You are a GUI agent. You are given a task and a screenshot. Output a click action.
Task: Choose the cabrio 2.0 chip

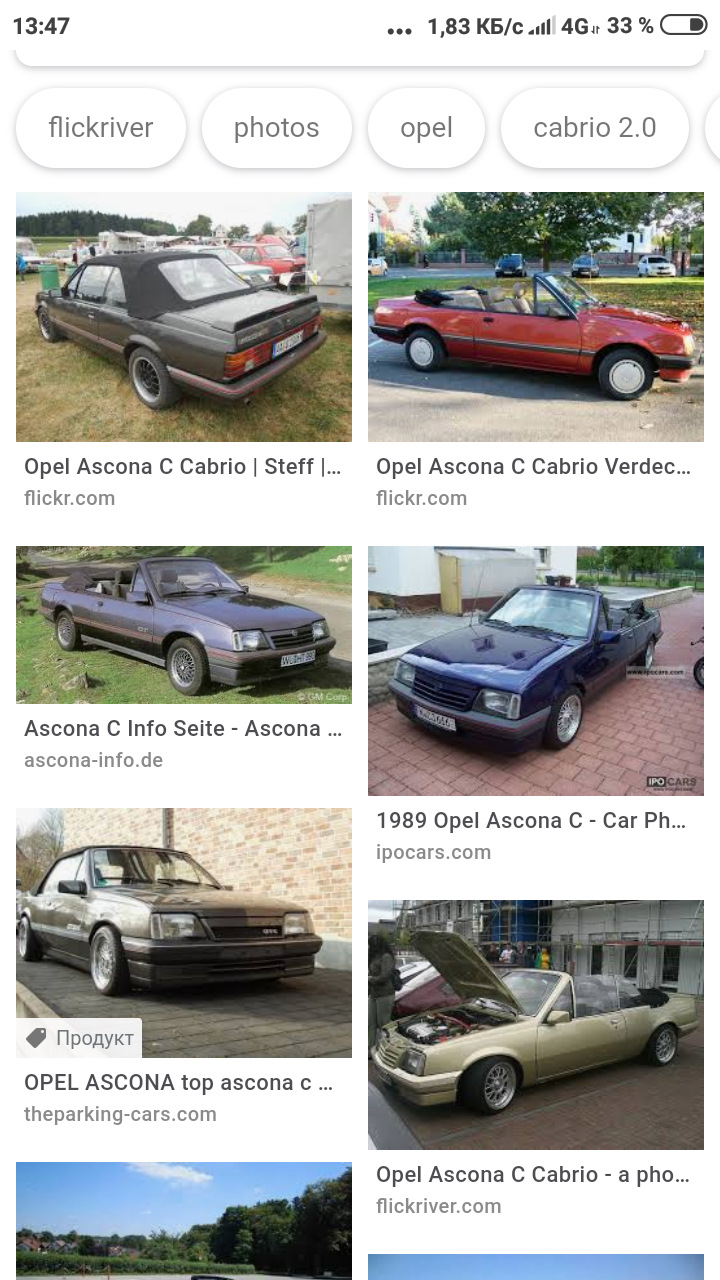(594, 128)
